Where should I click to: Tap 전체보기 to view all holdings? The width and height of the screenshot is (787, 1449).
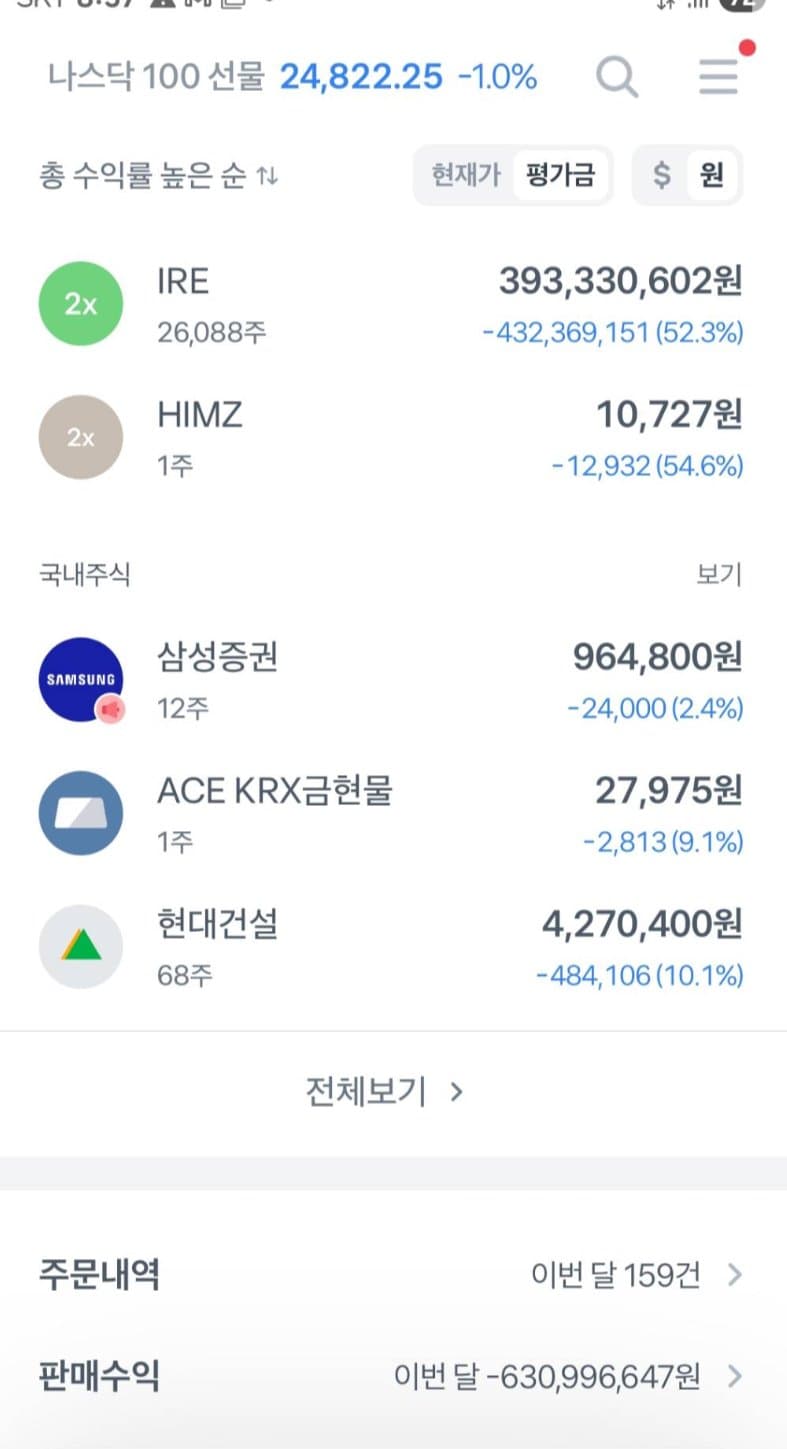click(x=385, y=1091)
